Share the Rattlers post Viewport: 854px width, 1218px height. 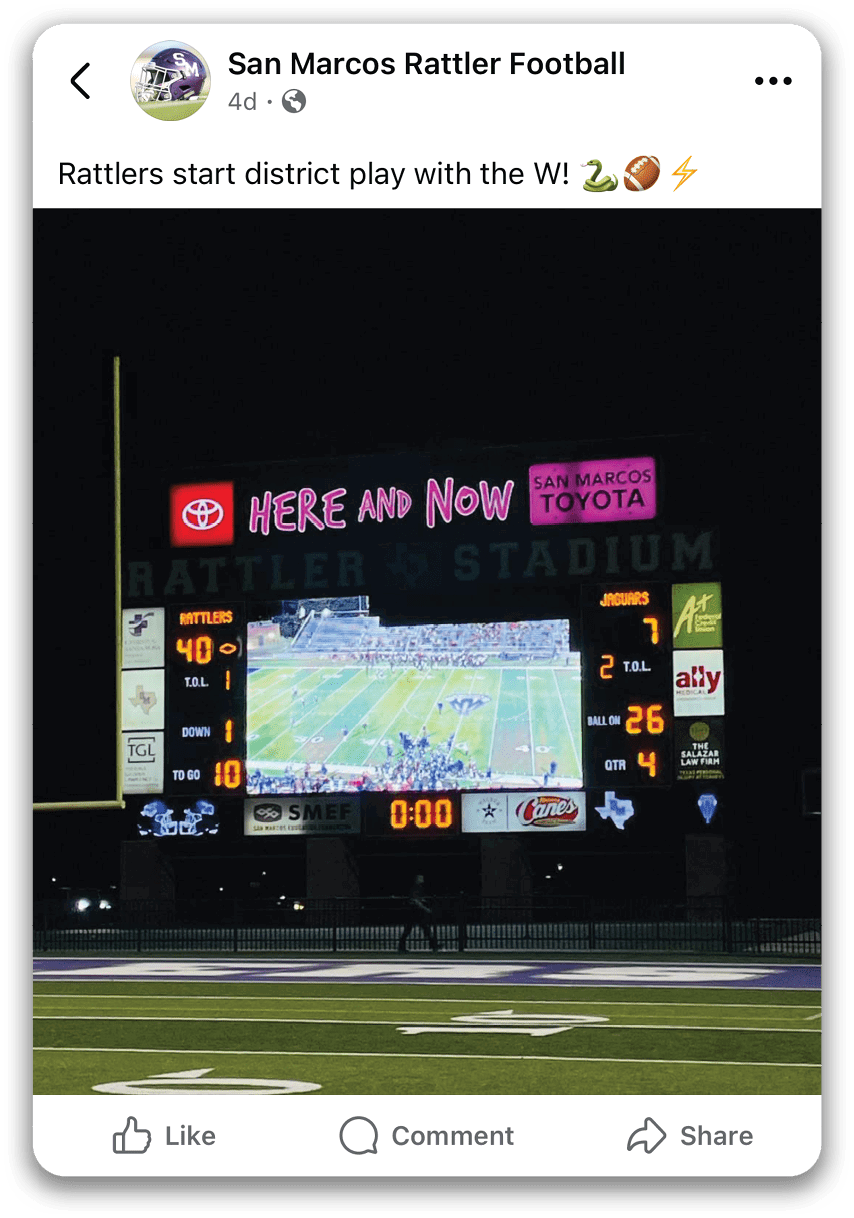(690, 1136)
